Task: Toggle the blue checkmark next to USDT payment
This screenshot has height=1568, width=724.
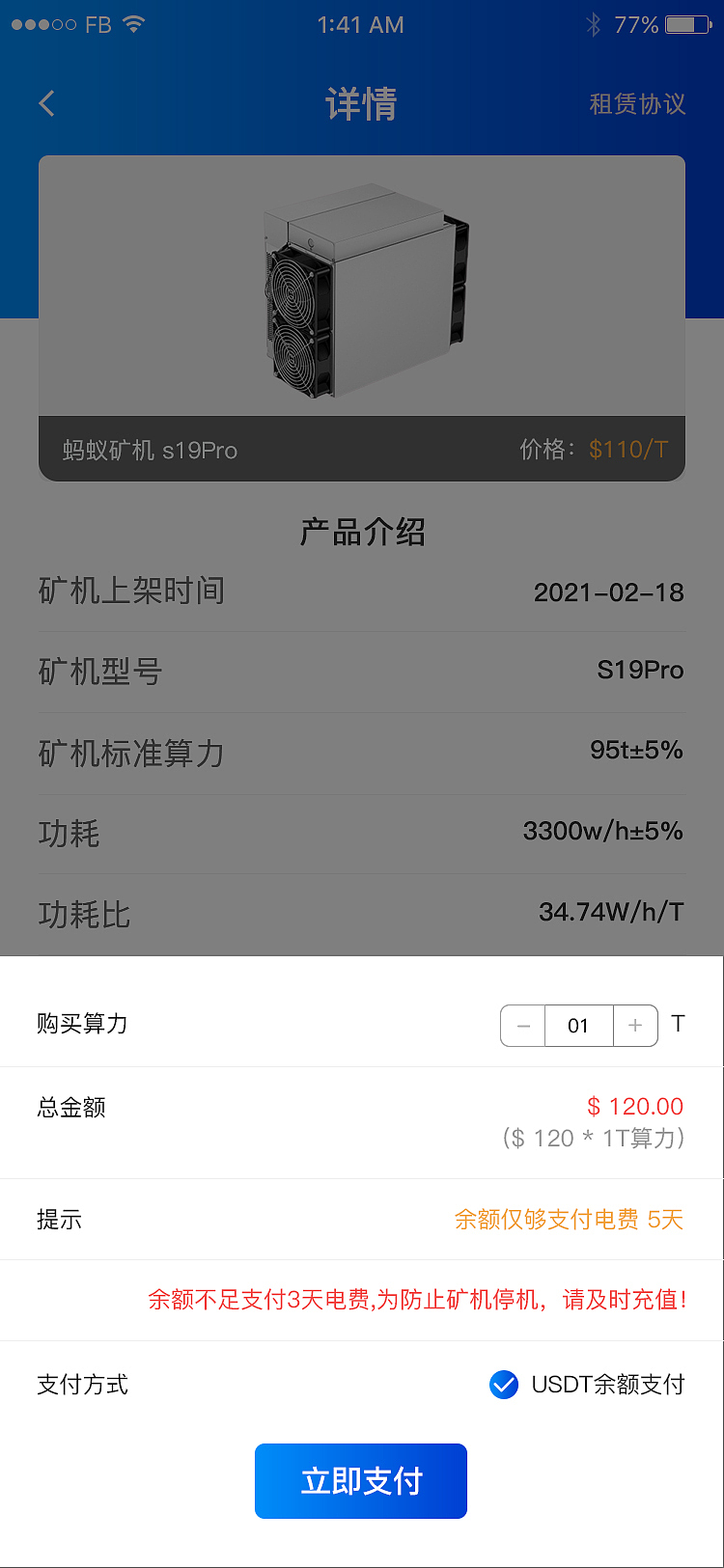Action: point(503,1384)
